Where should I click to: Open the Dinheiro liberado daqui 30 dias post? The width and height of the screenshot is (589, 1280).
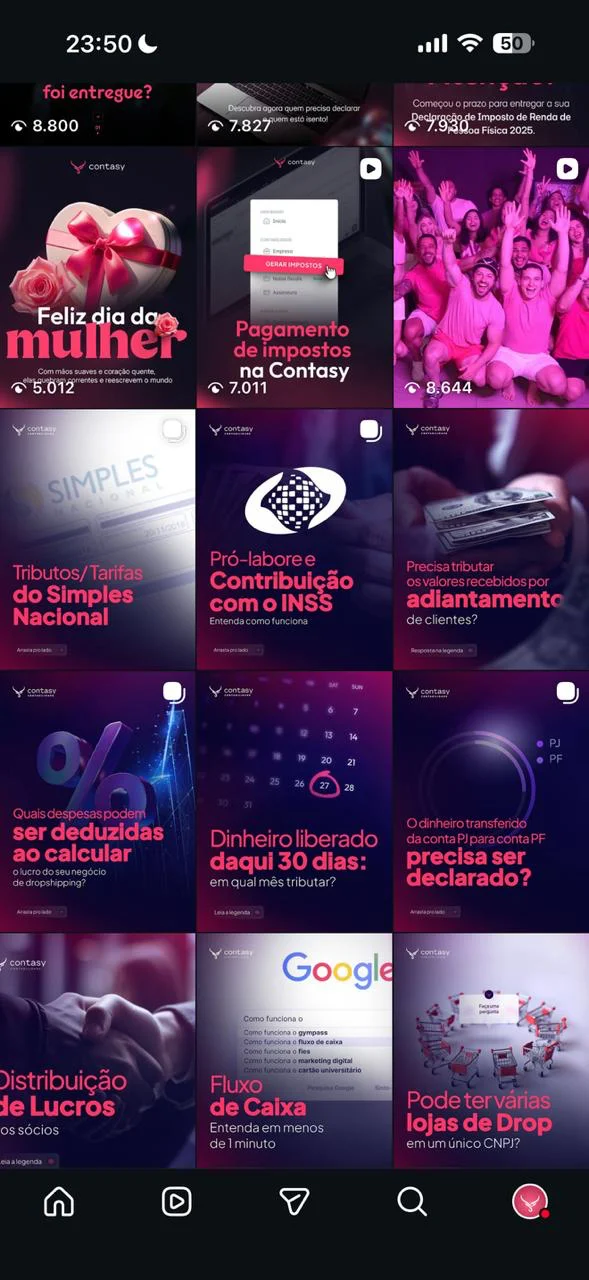point(294,801)
